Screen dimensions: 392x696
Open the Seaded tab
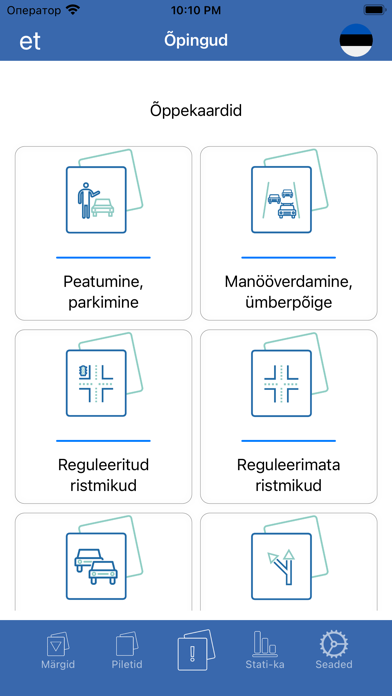pos(334,651)
